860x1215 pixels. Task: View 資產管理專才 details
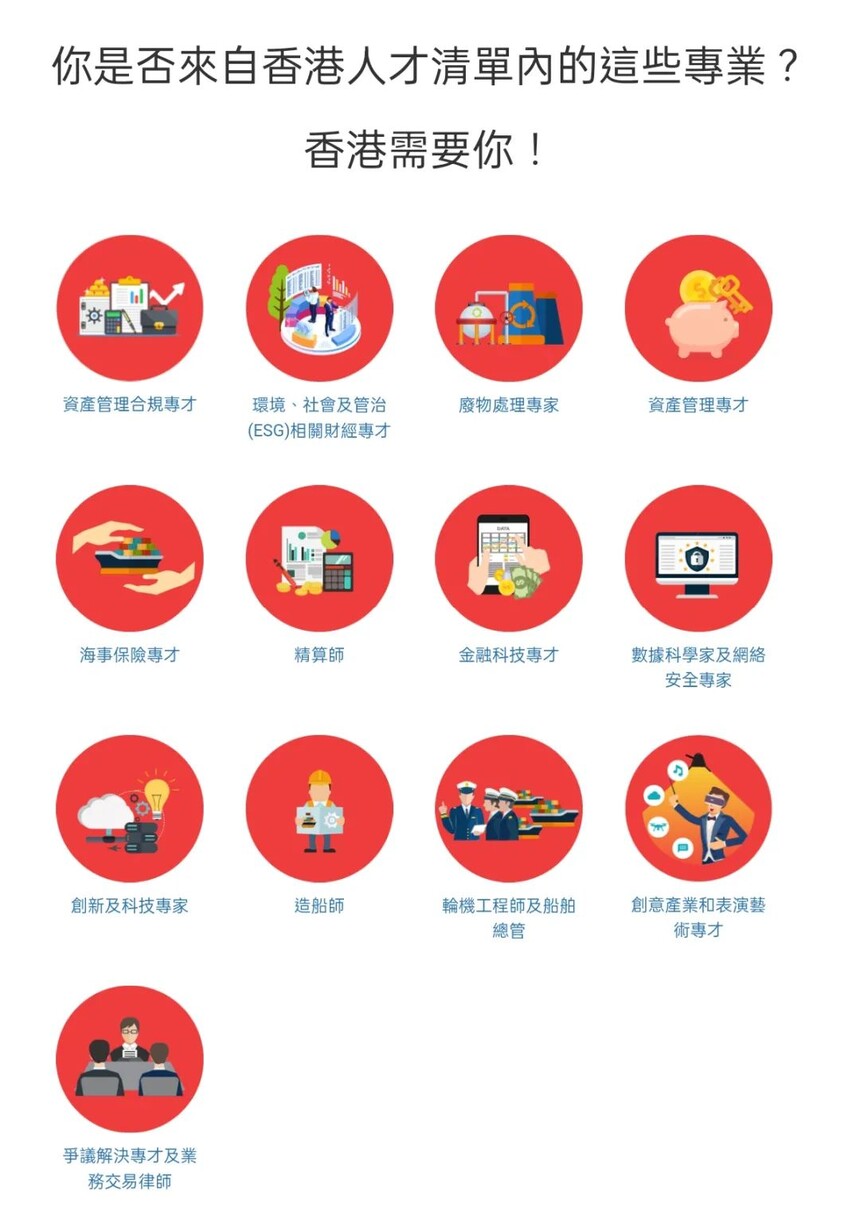[x=698, y=308]
